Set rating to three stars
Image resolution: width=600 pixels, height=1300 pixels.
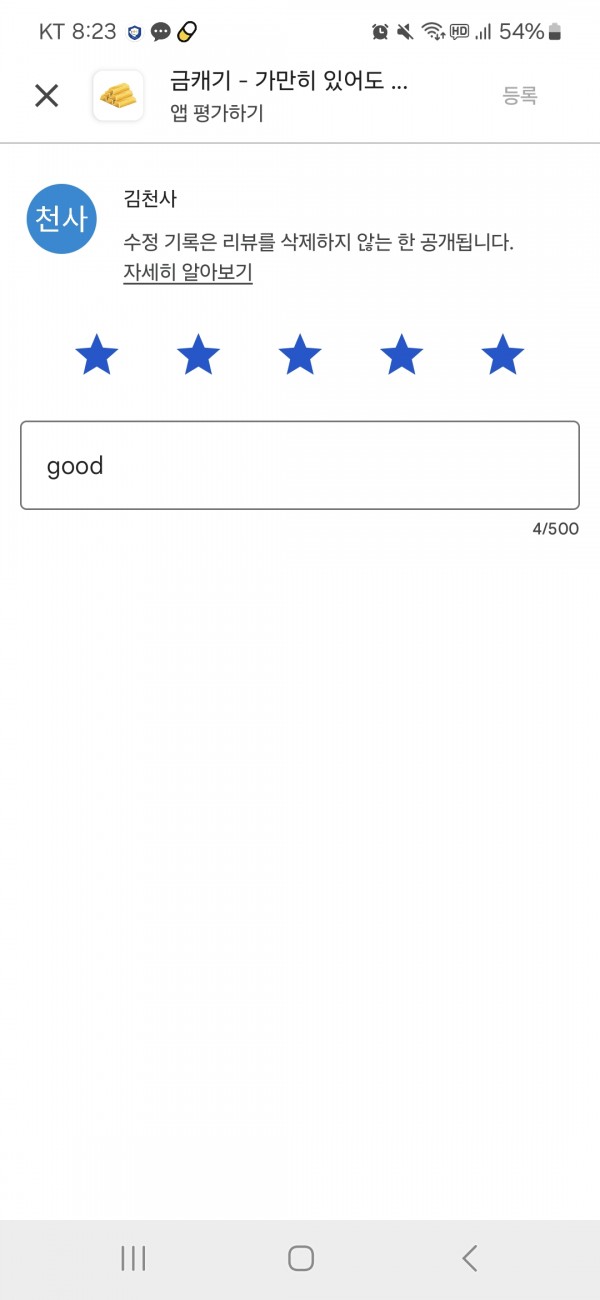click(x=300, y=355)
